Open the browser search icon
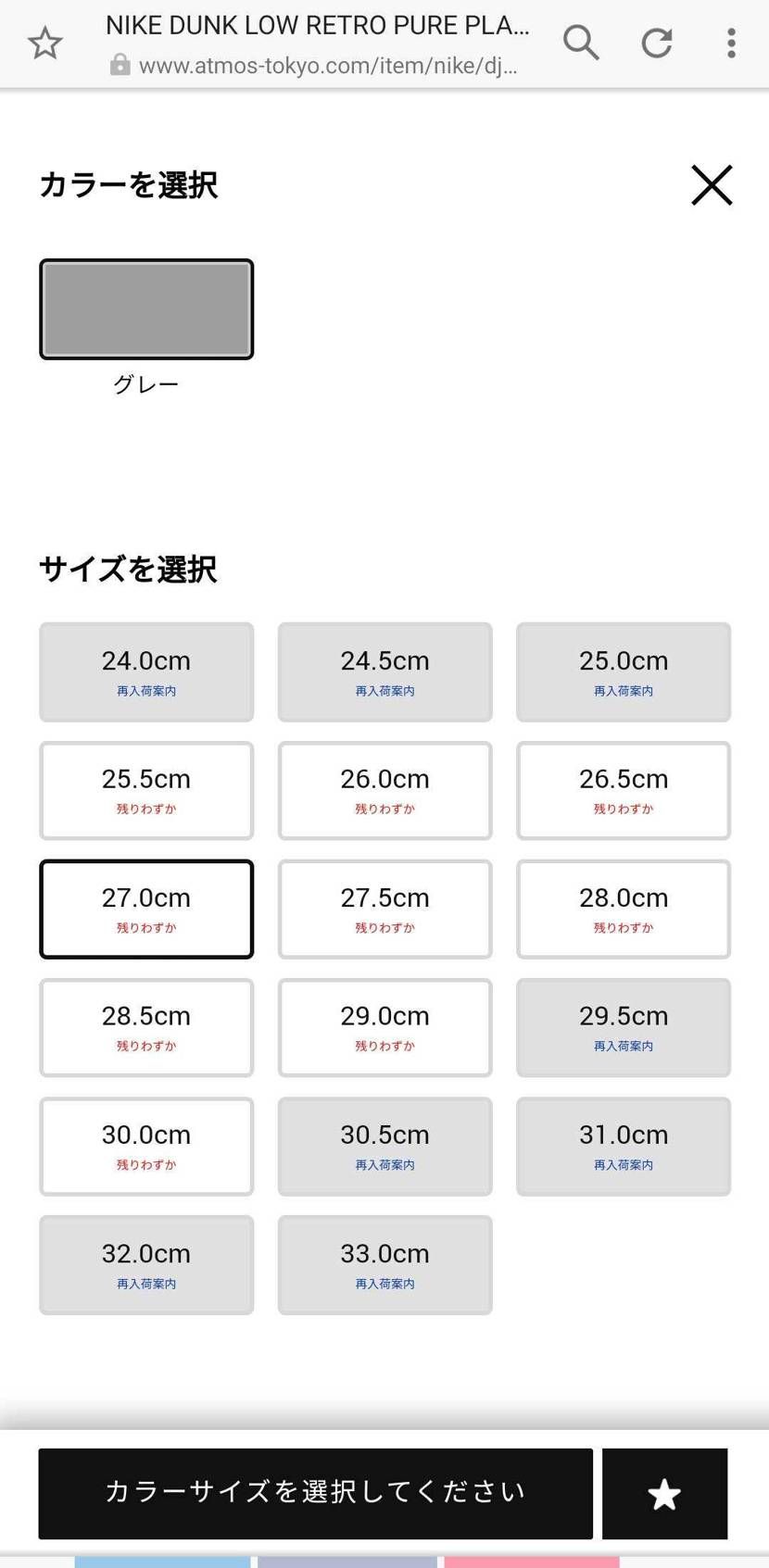Image resolution: width=769 pixels, height=1568 pixels. point(580,42)
